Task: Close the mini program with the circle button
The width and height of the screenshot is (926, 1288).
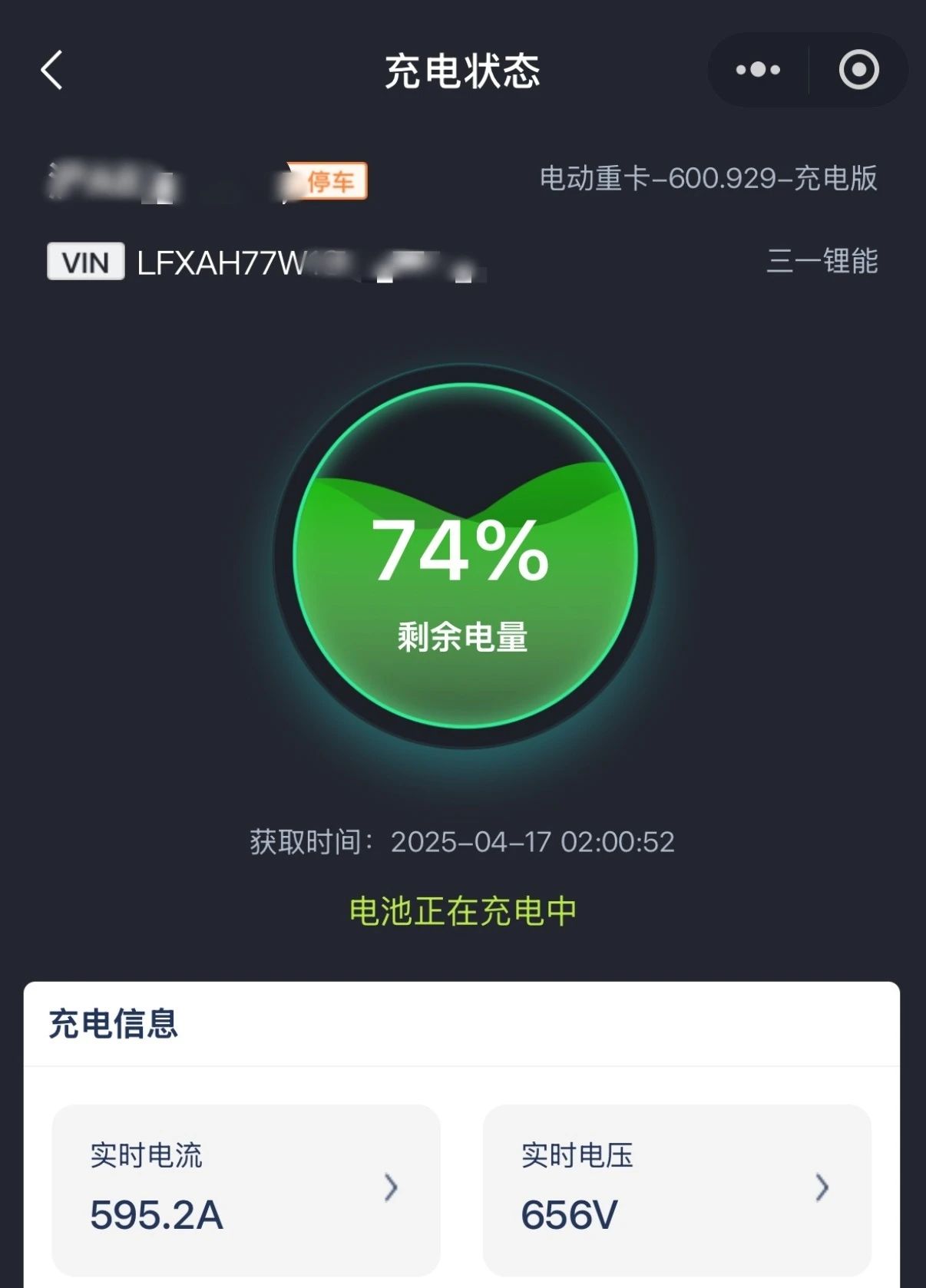Action: [x=858, y=70]
